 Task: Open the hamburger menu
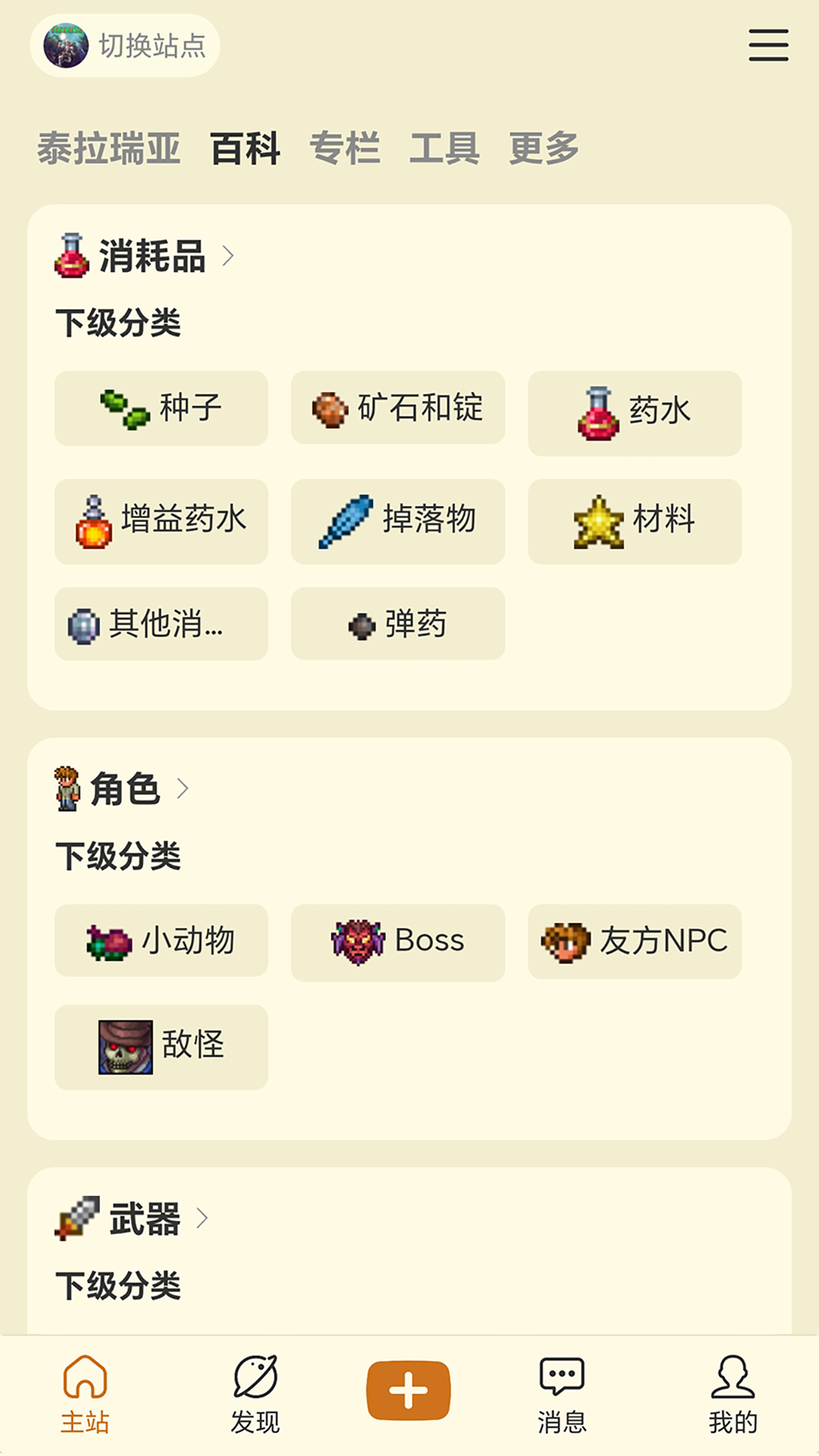click(x=767, y=45)
